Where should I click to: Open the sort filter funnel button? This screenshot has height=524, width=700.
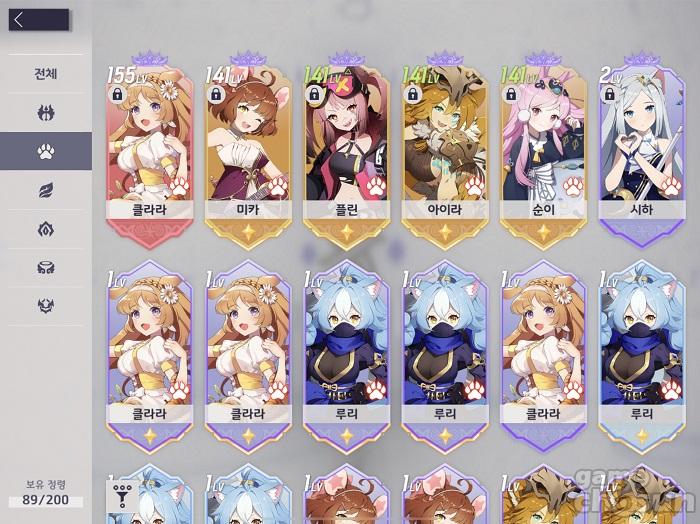(x=122, y=497)
